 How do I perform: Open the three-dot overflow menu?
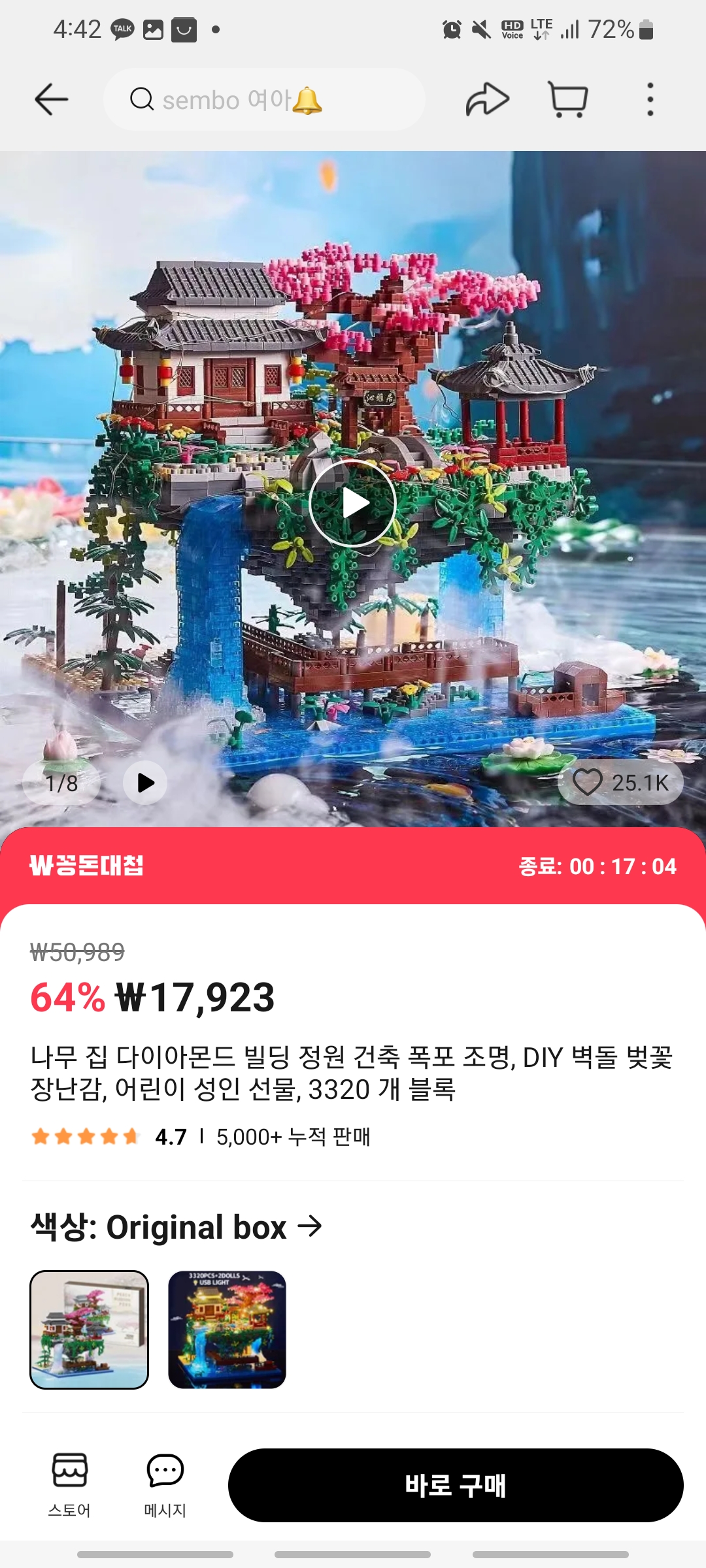click(x=650, y=100)
